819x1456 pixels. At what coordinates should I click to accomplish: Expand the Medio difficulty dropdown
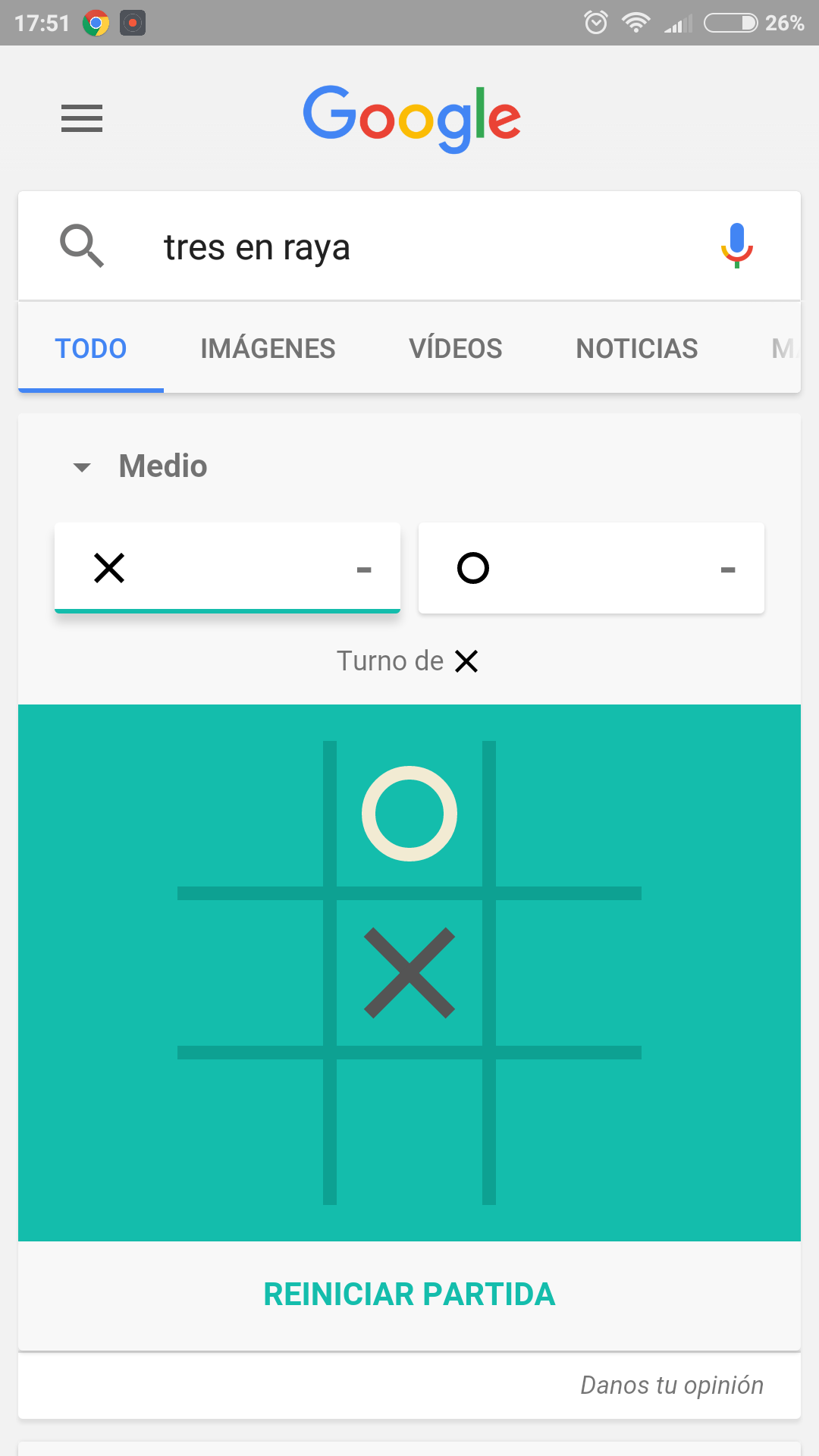click(x=140, y=466)
